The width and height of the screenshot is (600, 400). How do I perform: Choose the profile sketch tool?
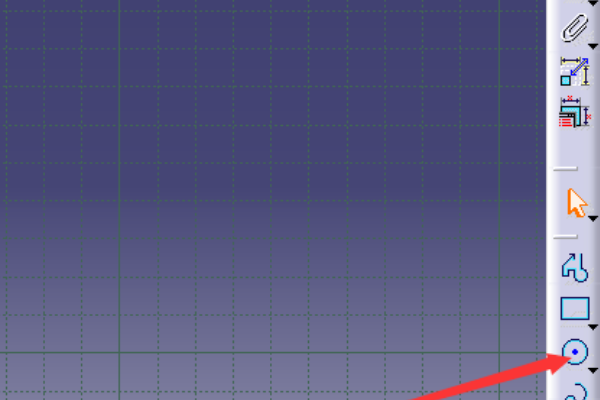click(575, 267)
